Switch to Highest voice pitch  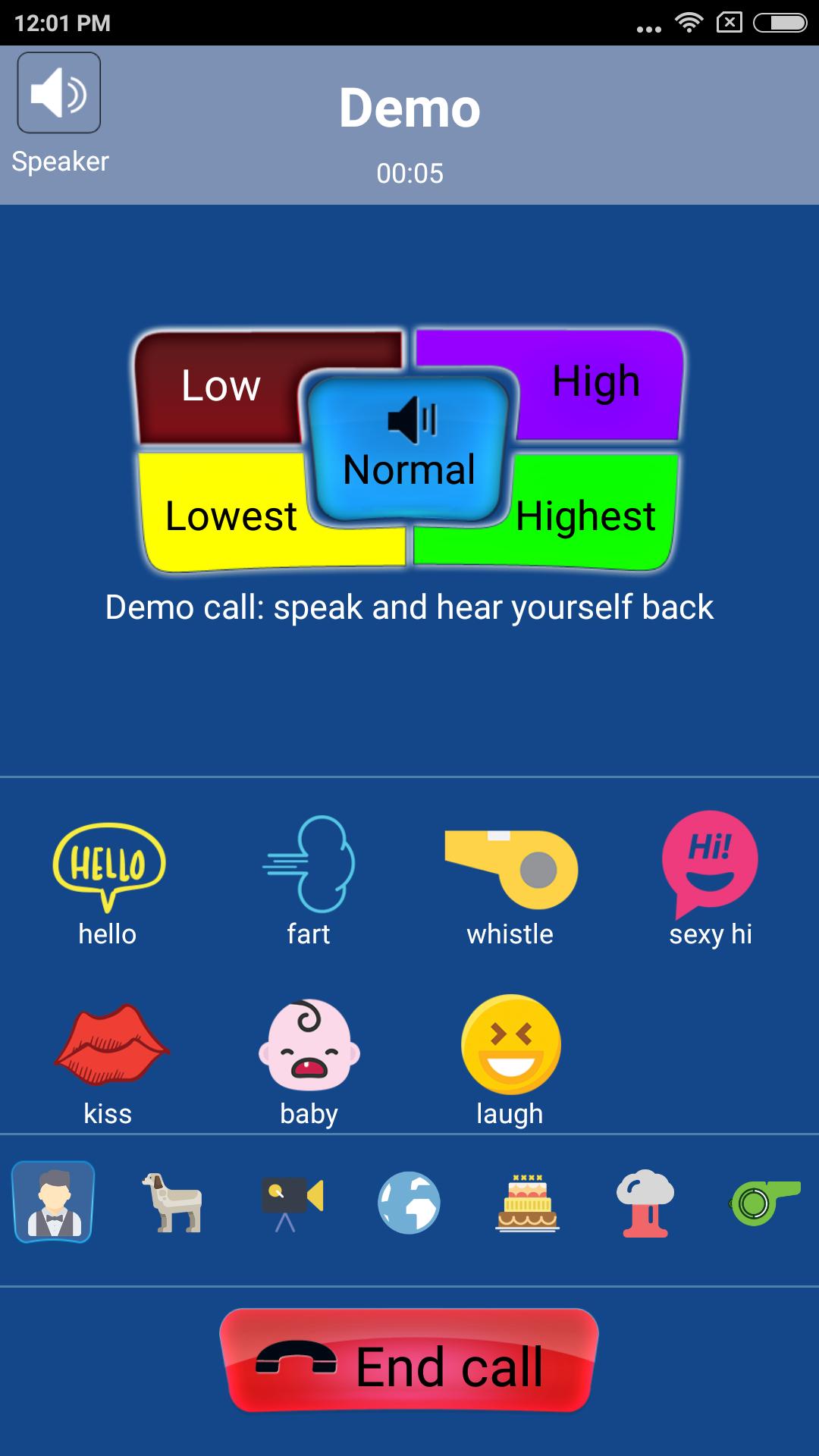click(585, 517)
